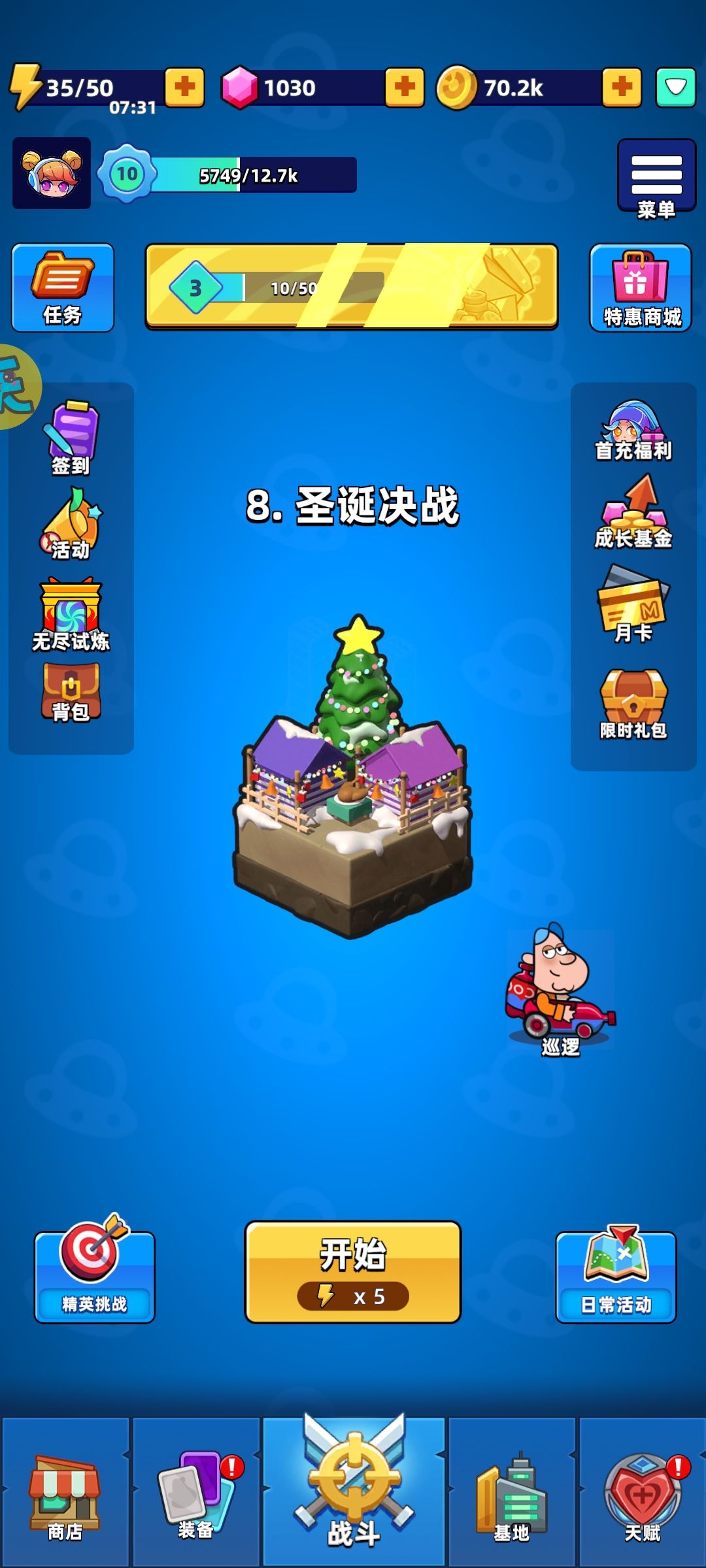Open the 菜单 menu button

coord(656,179)
